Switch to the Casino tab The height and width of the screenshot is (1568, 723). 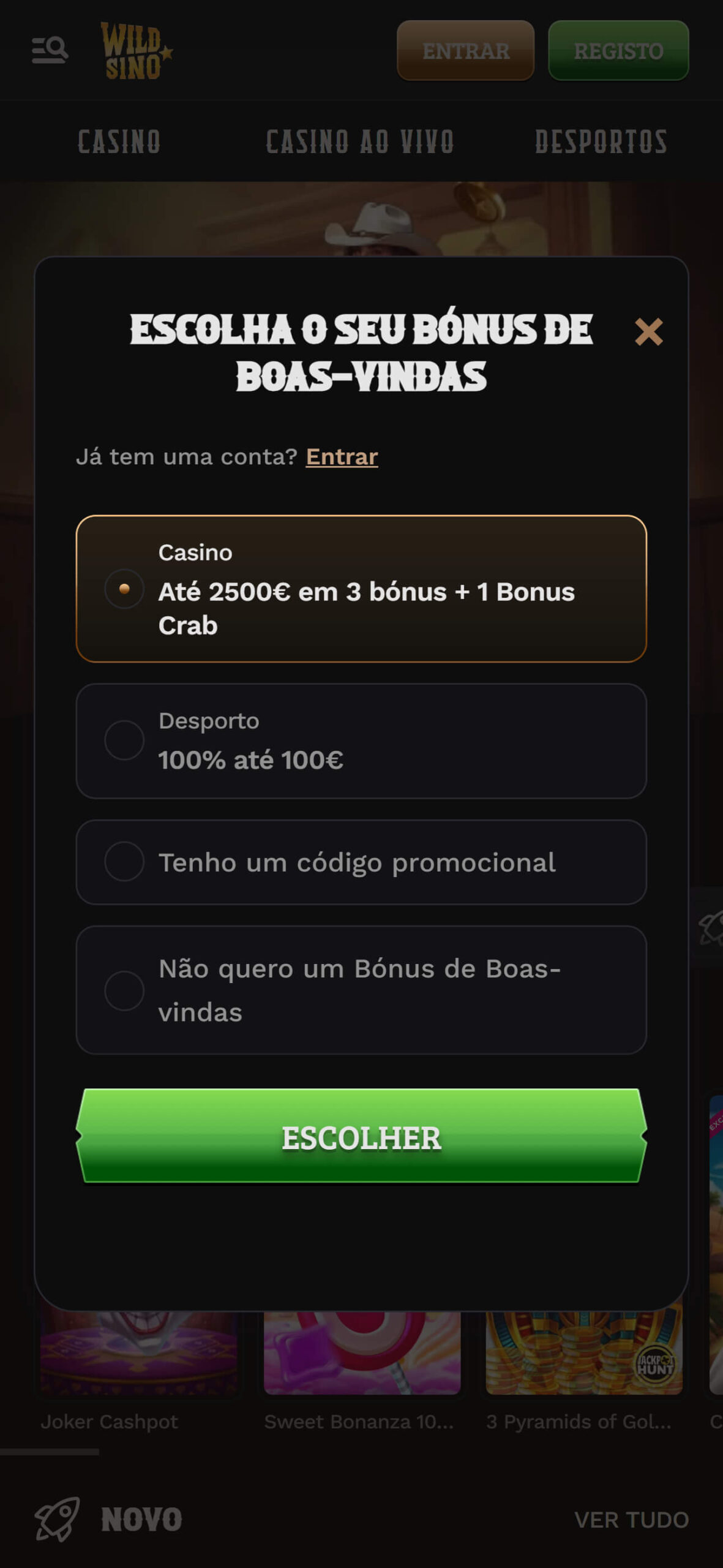click(x=119, y=141)
